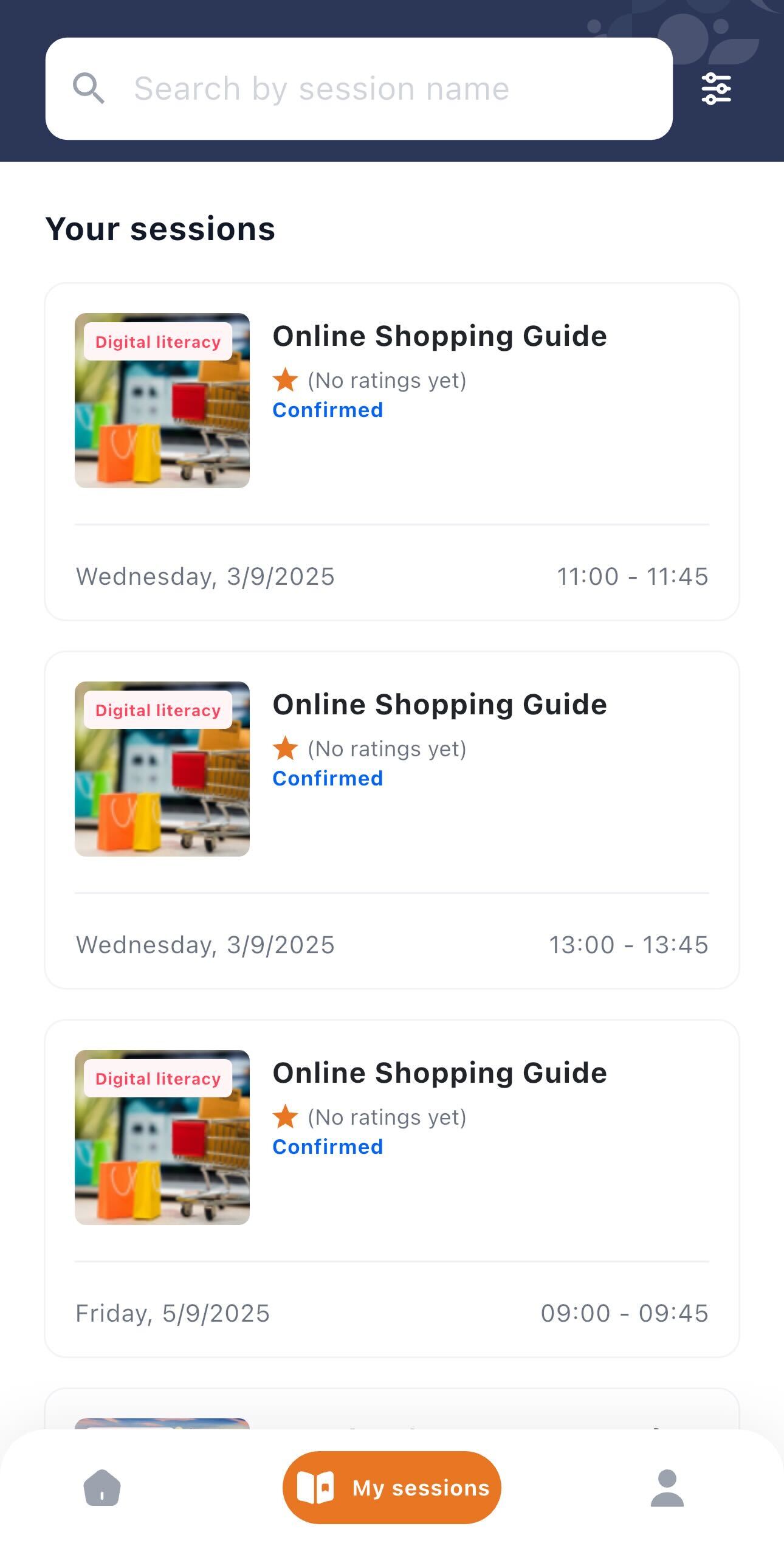Open the Online Shopping Guide session at 13:00 - 13:45
The height and width of the screenshot is (1546, 784).
392,820
